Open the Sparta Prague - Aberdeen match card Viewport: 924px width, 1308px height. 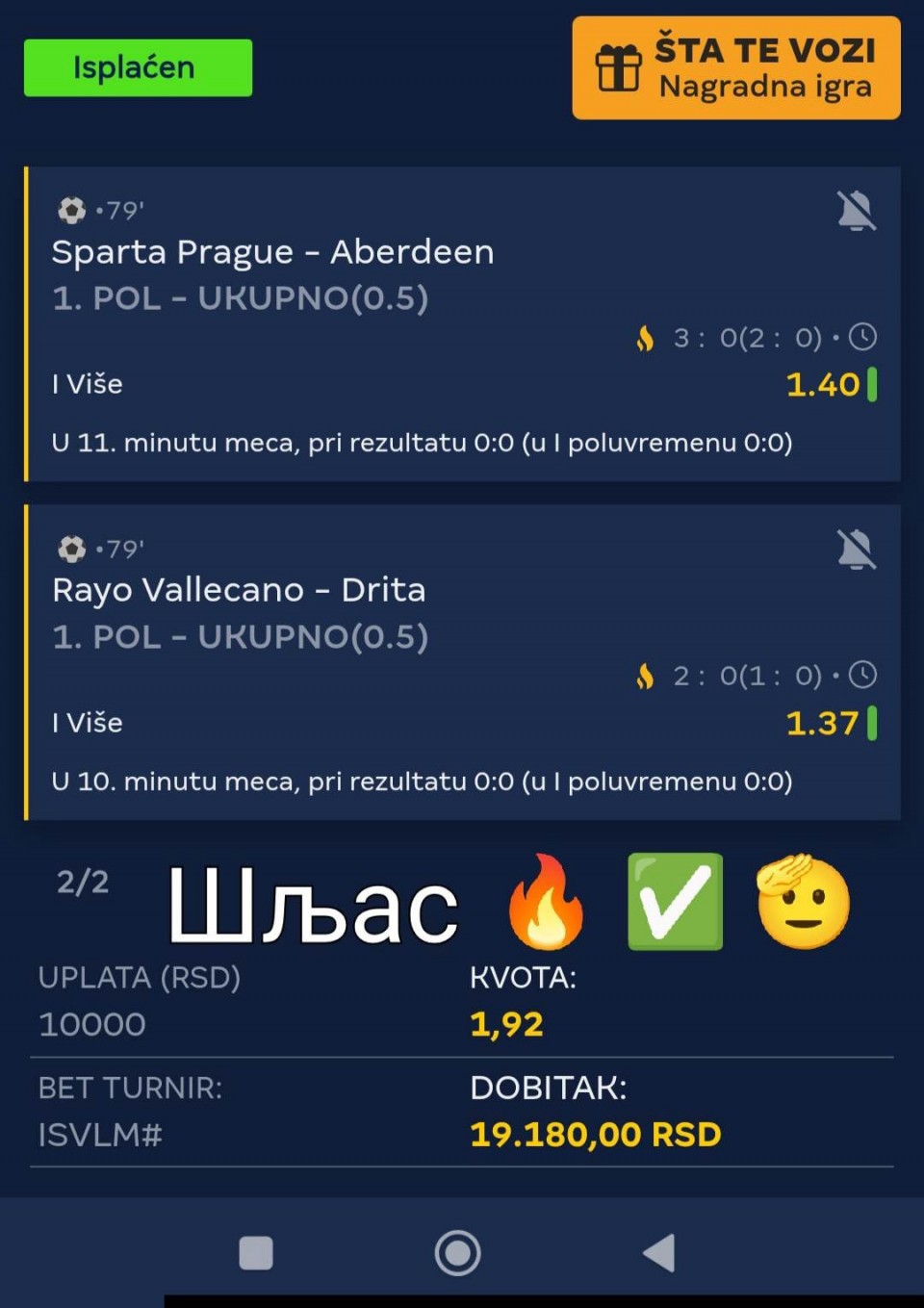272,252
